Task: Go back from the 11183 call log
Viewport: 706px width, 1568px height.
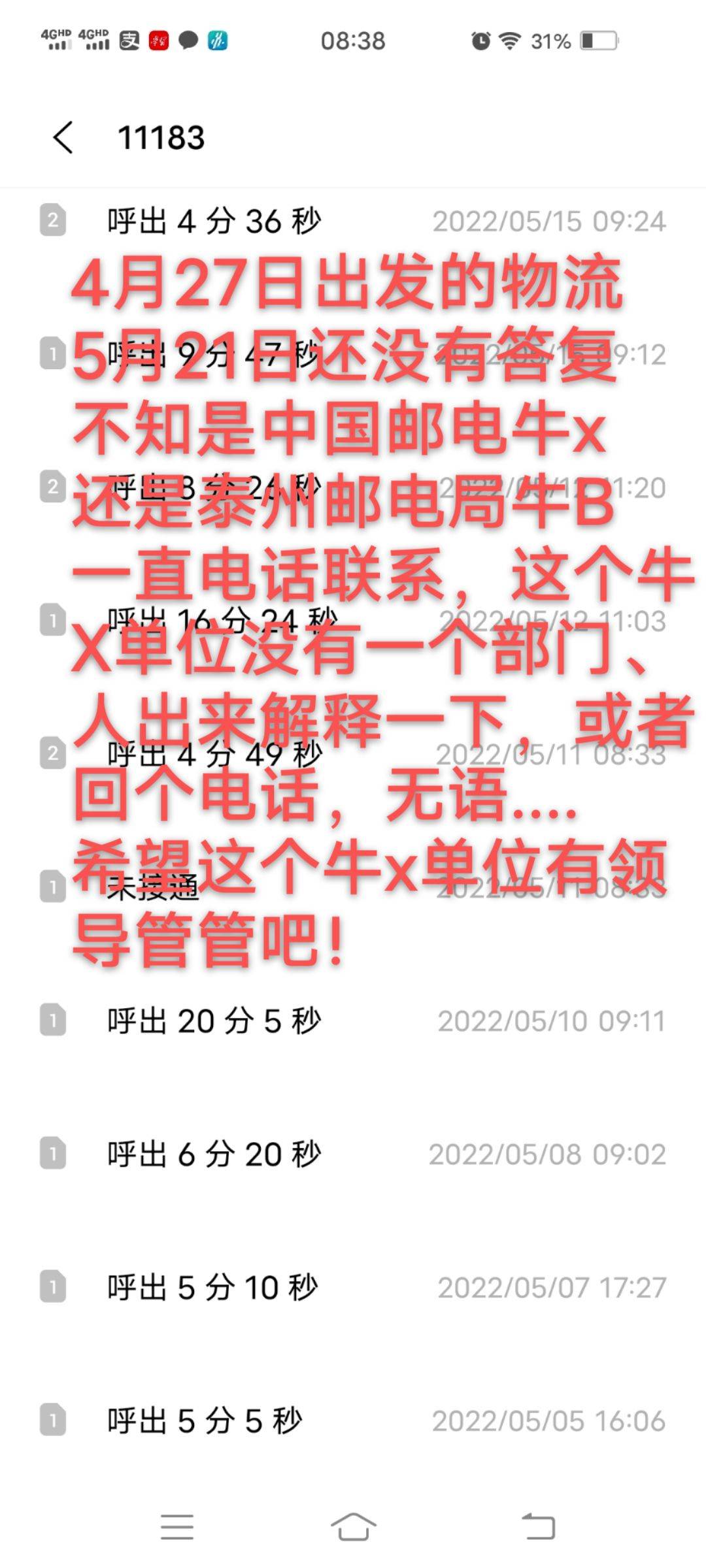Action: tap(63, 138)
